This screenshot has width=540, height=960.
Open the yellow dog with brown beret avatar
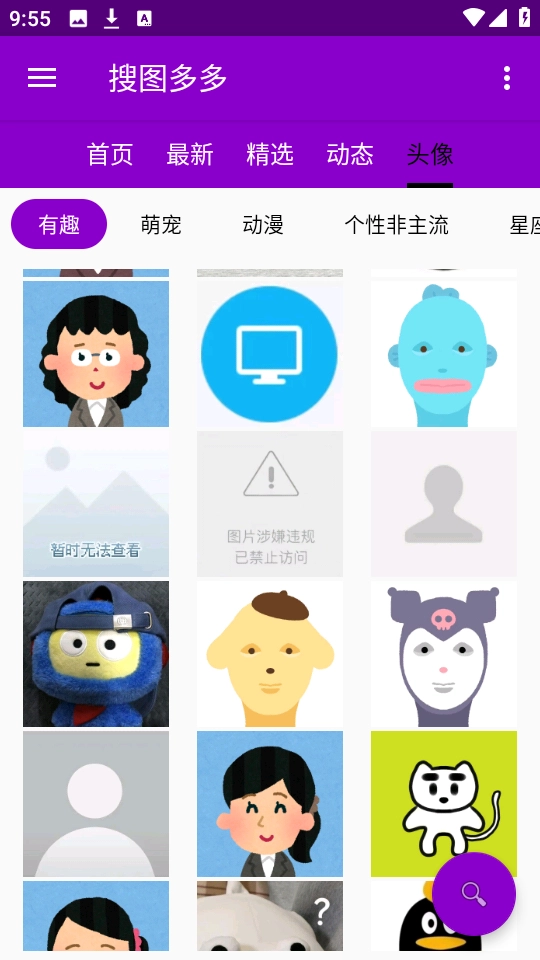coord(270,654)
